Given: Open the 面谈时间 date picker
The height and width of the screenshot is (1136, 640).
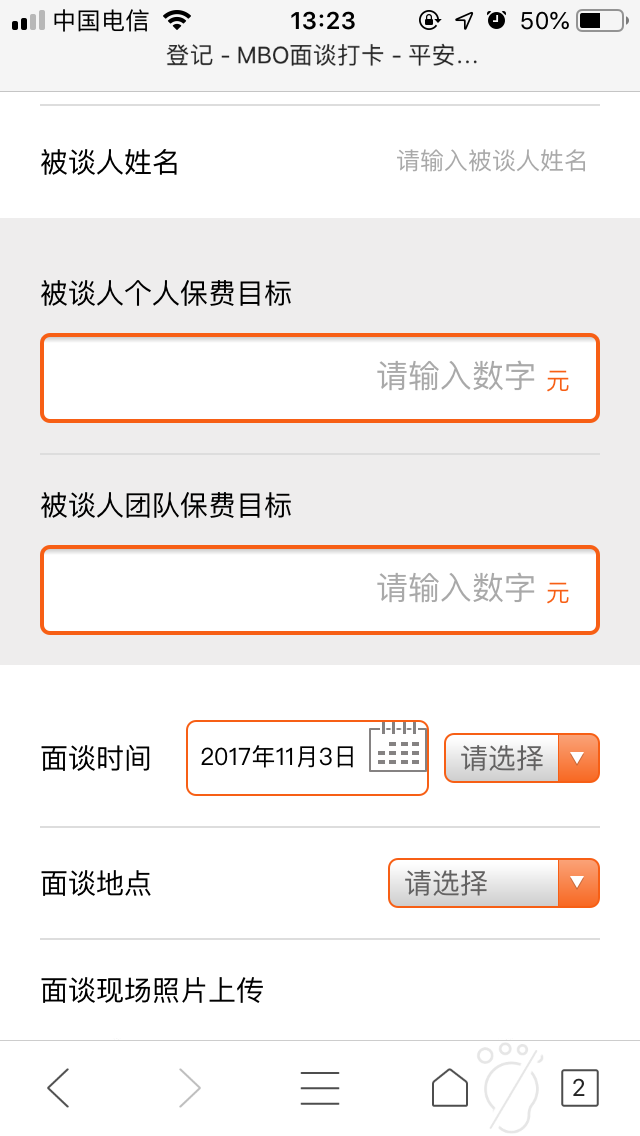Looking at the screenshot, I should (x=307, y=758).
